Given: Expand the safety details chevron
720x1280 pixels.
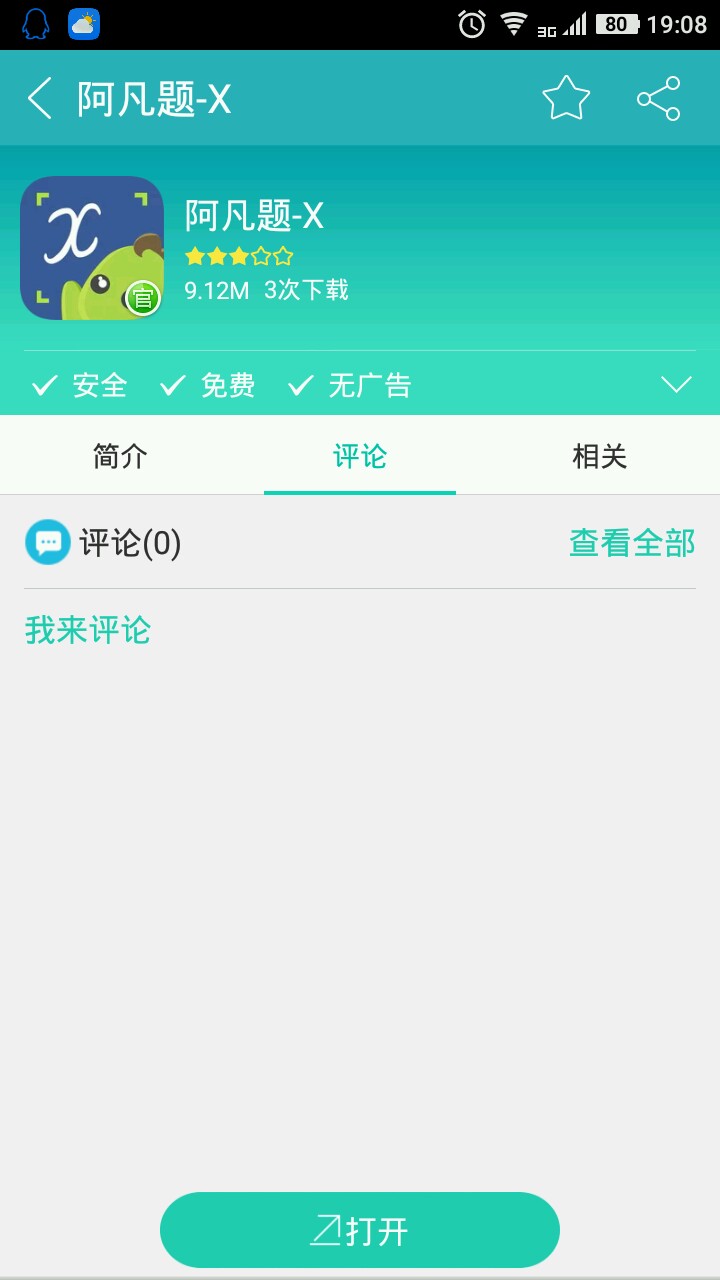Looking at the screenshot, I should (676, 385).
